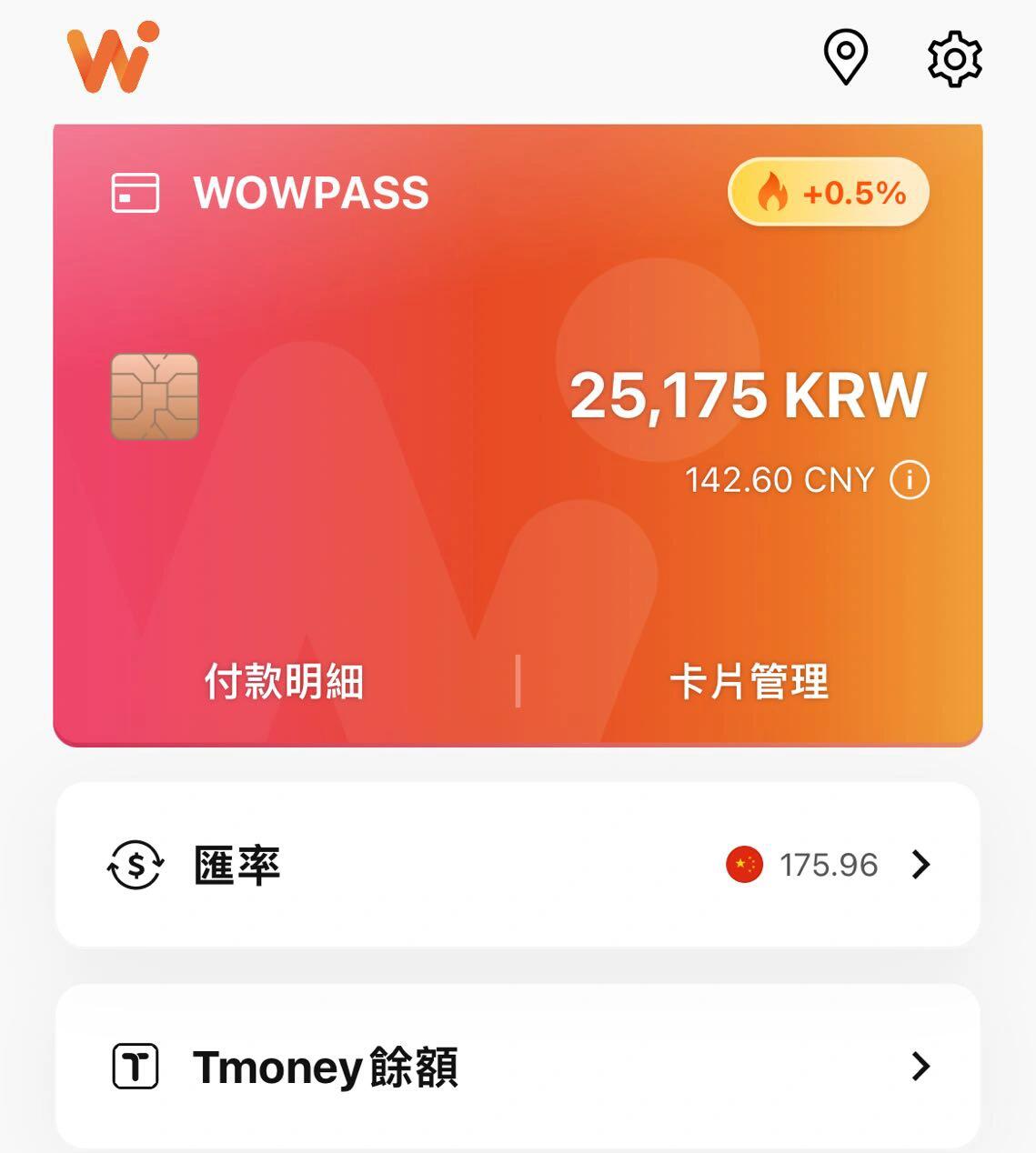1036x1153 pixels.
Task: Open settings via the gear icon
Action: point(954,59)
